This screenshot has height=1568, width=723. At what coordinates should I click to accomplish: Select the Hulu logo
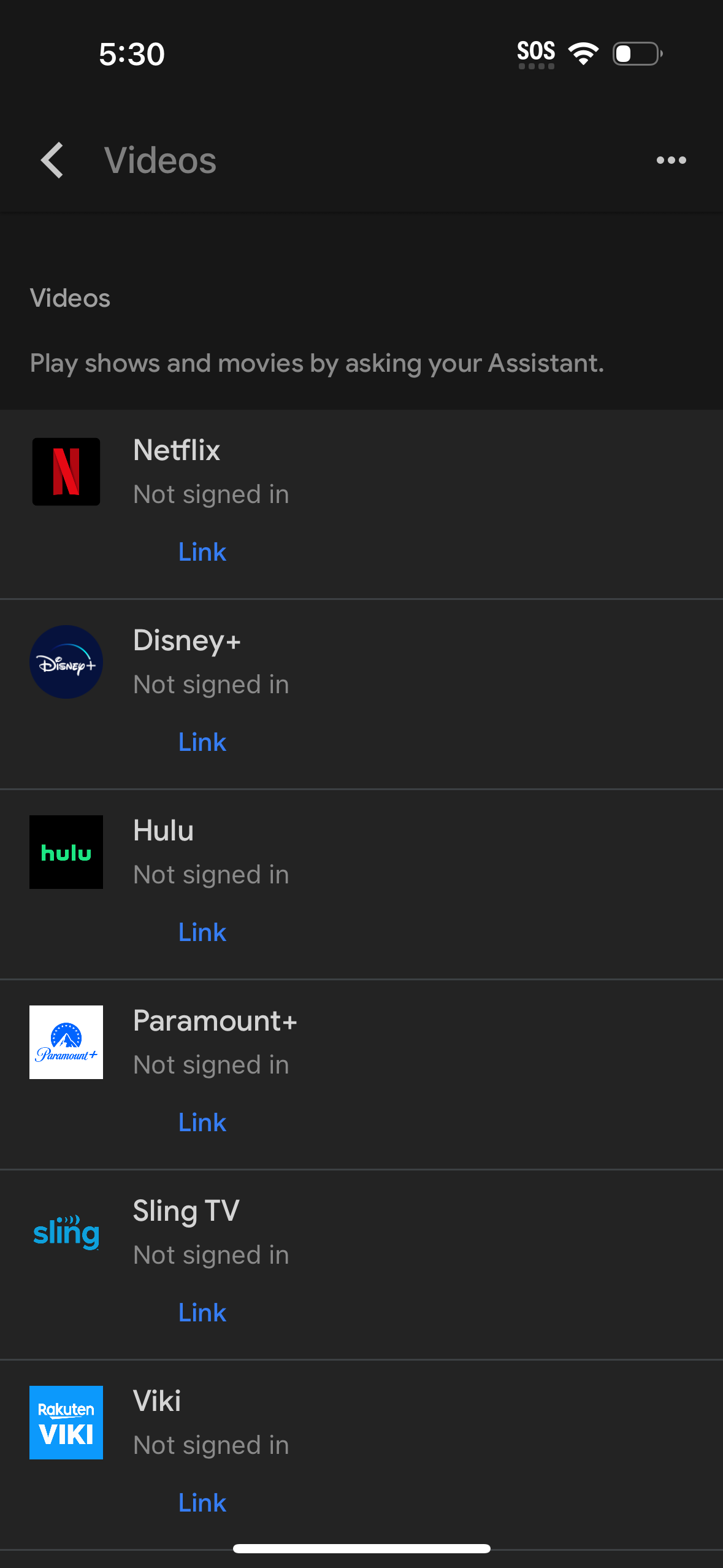click(66, 852)
